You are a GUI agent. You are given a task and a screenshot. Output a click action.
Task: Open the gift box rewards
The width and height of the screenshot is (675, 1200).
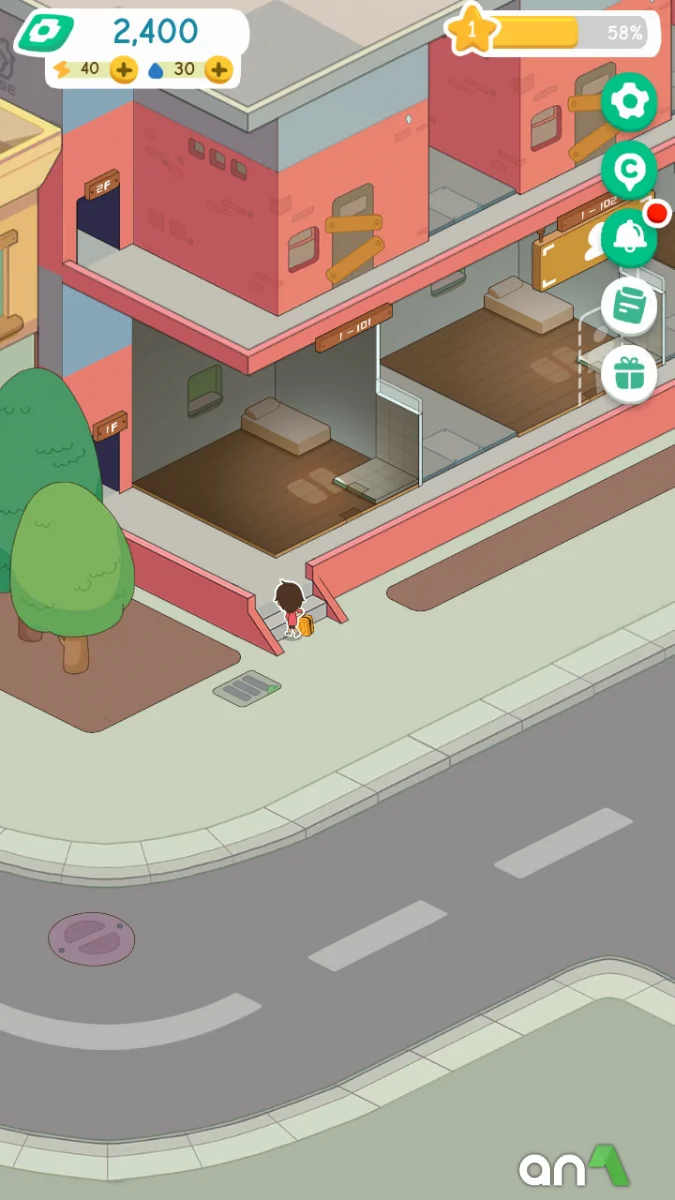(629, 375)
